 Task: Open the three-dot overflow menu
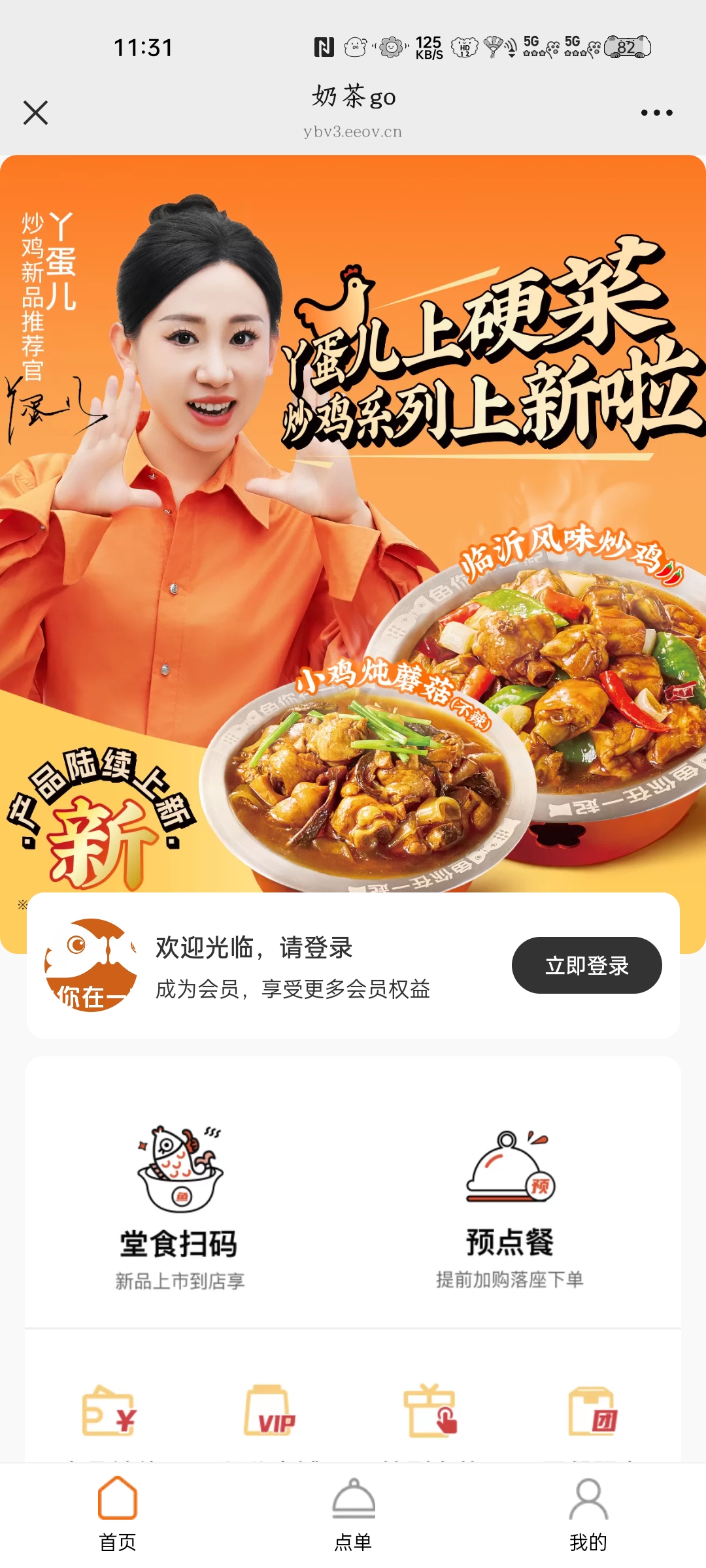[x=656, y=112]
